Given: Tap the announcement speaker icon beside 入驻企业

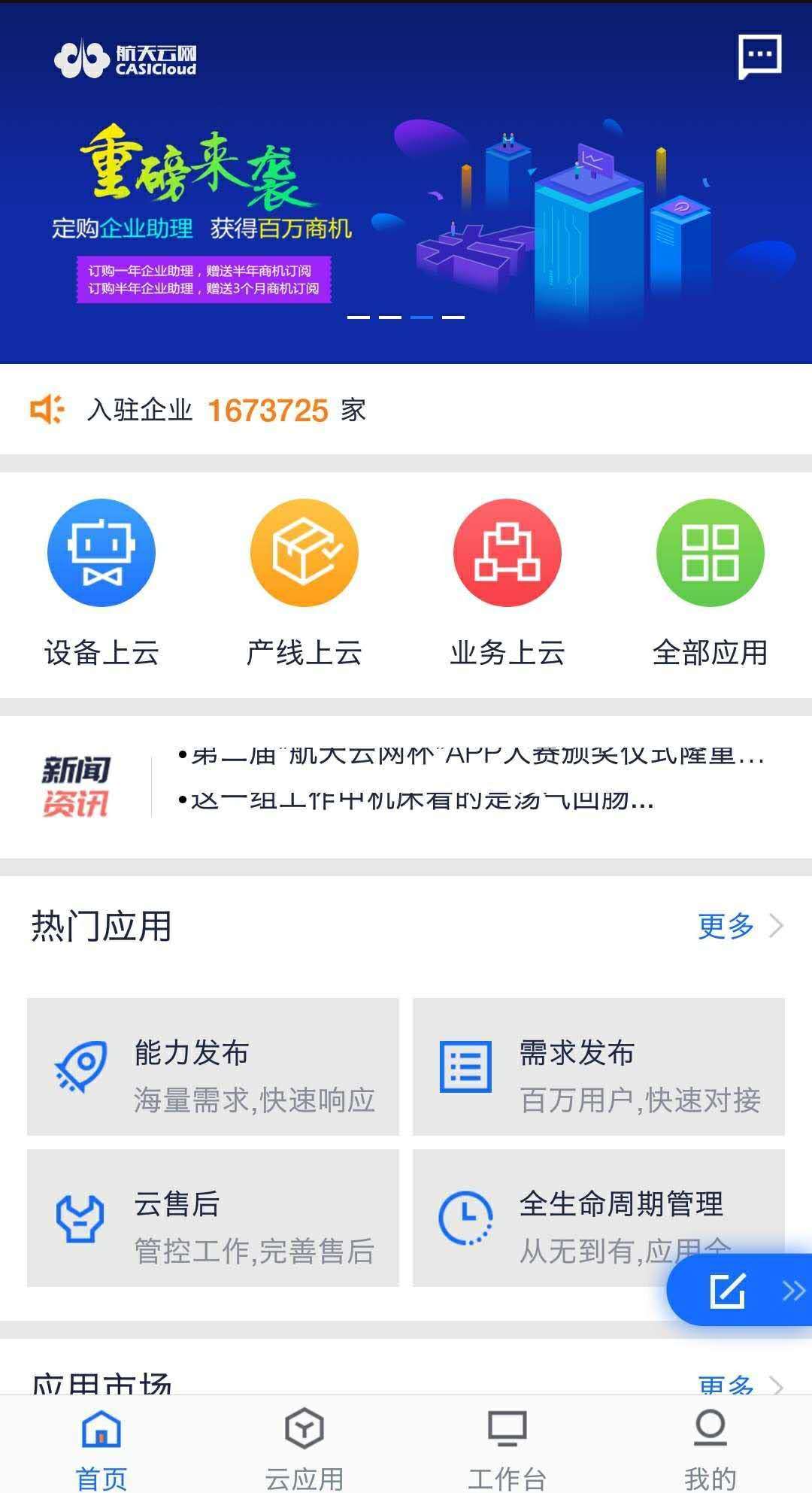Looking at the screenshot, I should tap(47, 409).
